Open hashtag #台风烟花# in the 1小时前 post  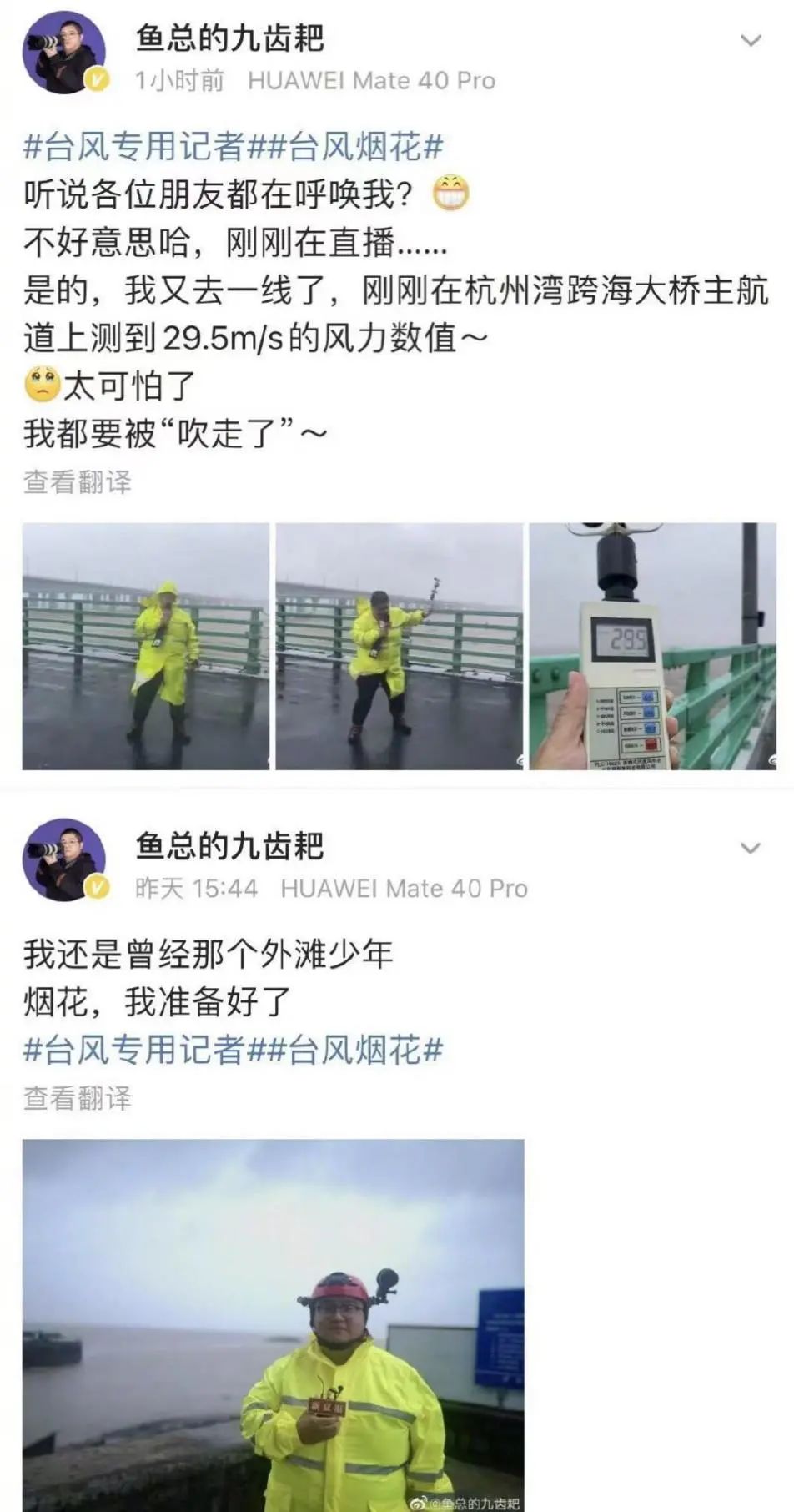pyautogui.click(x=355, y=147)
